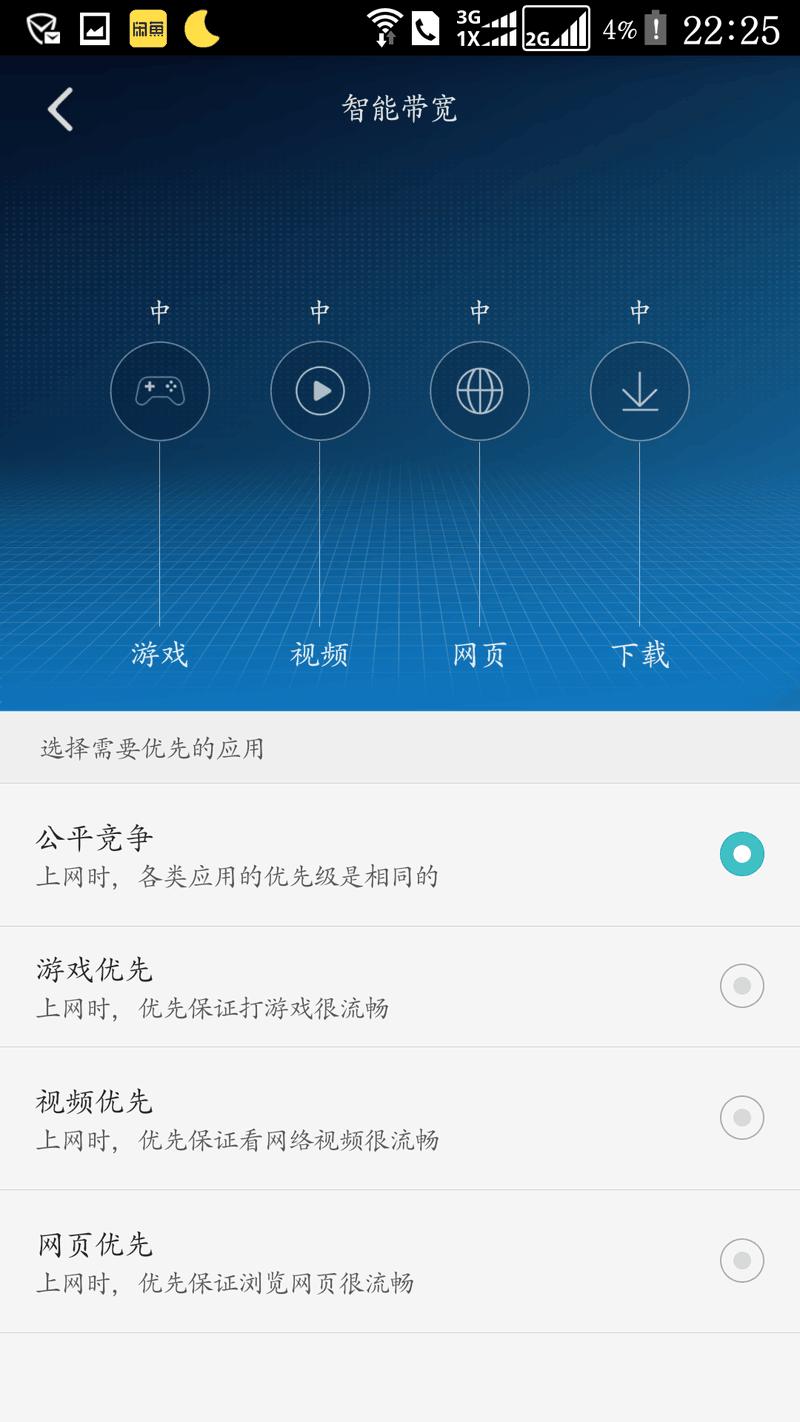The width and height of the screenshot is (800, 1422).
Task: Tap the 中 indicator above the video icon
Action: (320, 311)
